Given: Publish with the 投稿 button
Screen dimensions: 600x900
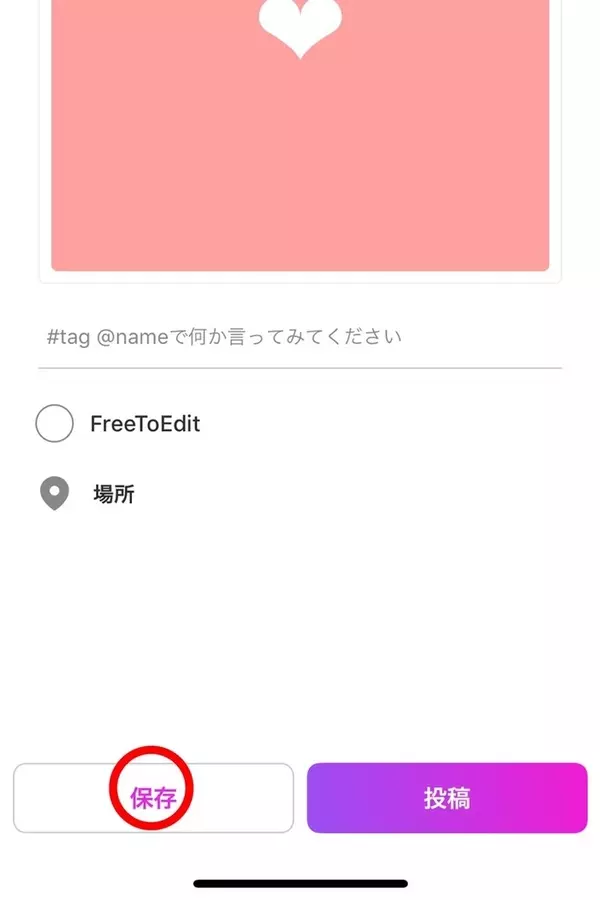Looking at the screenshot, I should point(447,798).
